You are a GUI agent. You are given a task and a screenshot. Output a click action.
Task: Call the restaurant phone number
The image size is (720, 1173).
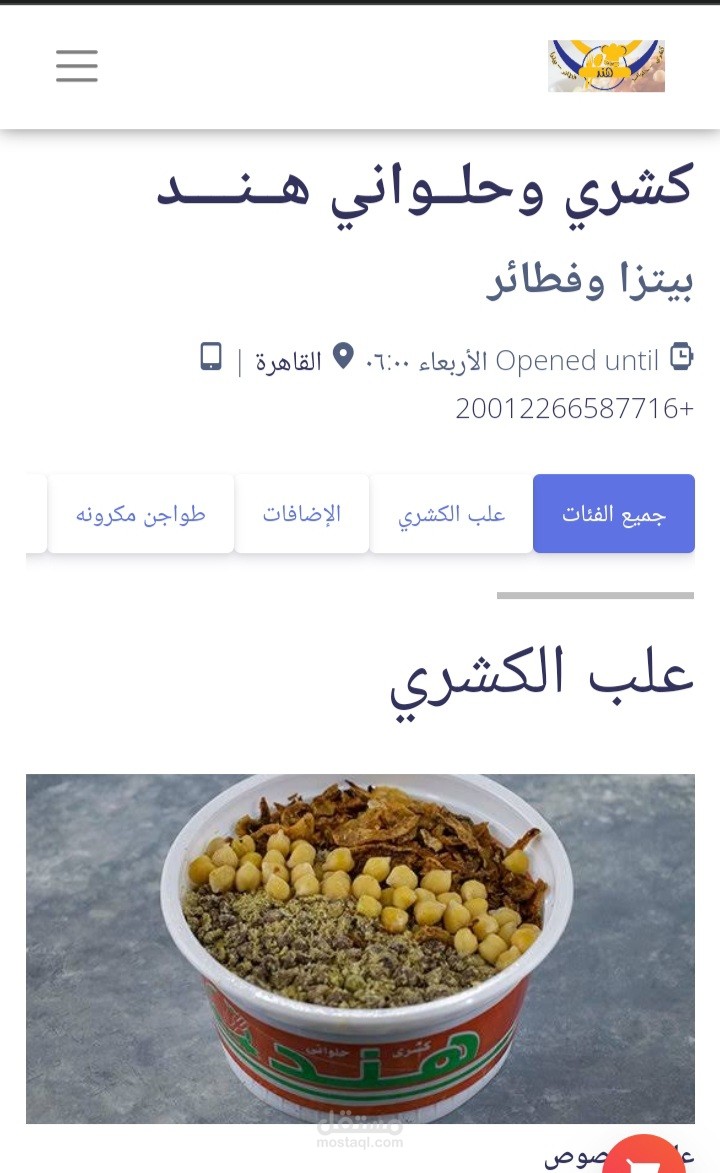pyautogui.click(x=574, y=408)
